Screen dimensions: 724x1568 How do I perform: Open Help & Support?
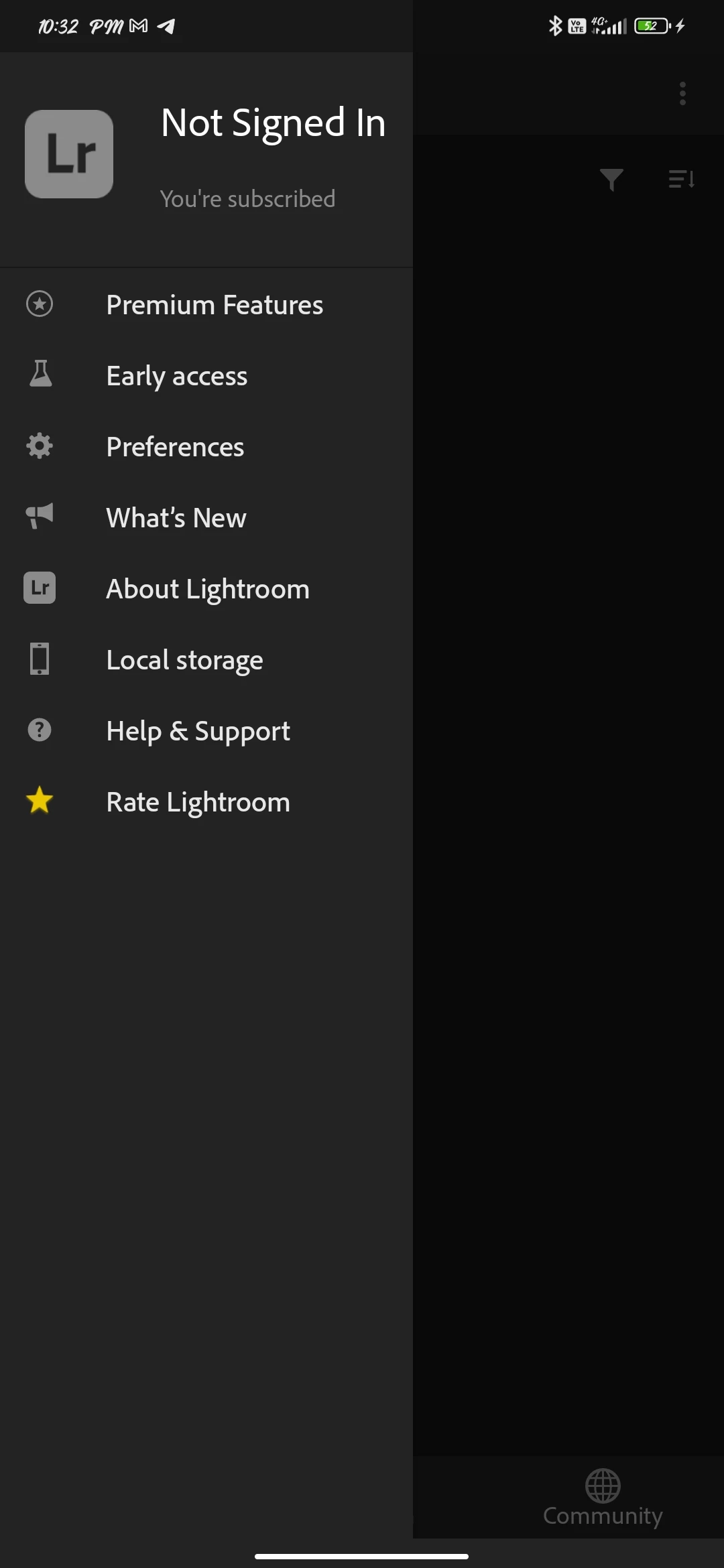(x=198, y=731)
